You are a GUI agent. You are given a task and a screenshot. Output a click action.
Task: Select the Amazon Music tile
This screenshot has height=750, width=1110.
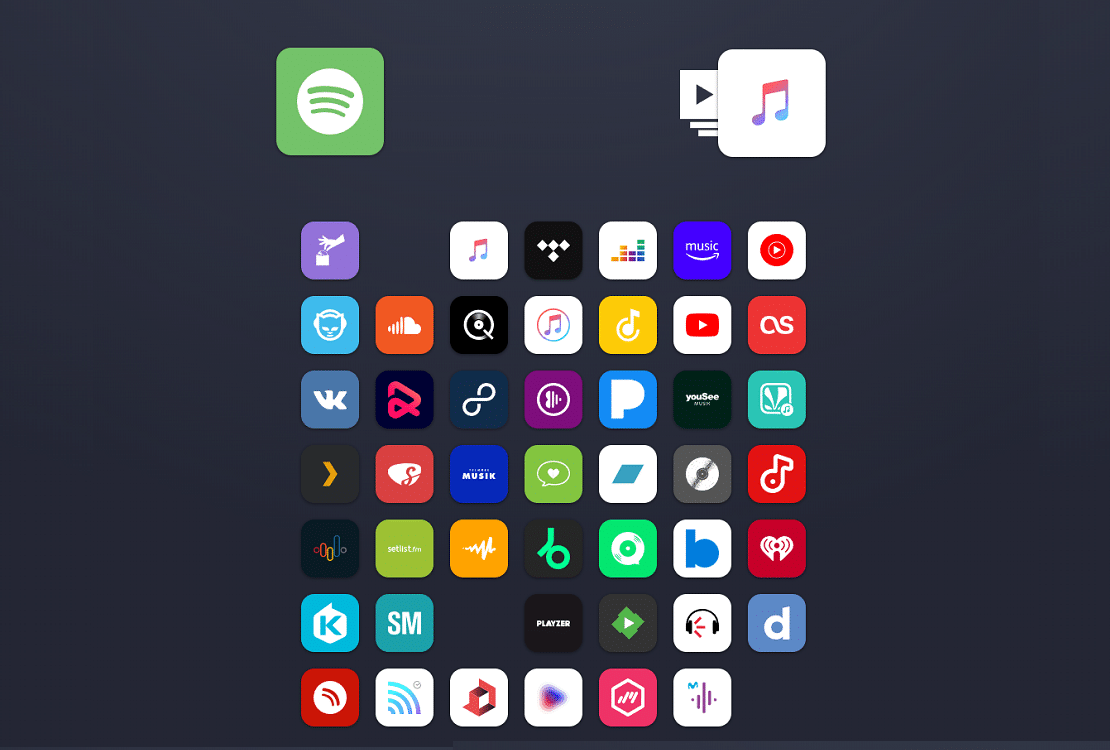coord(702,251)
